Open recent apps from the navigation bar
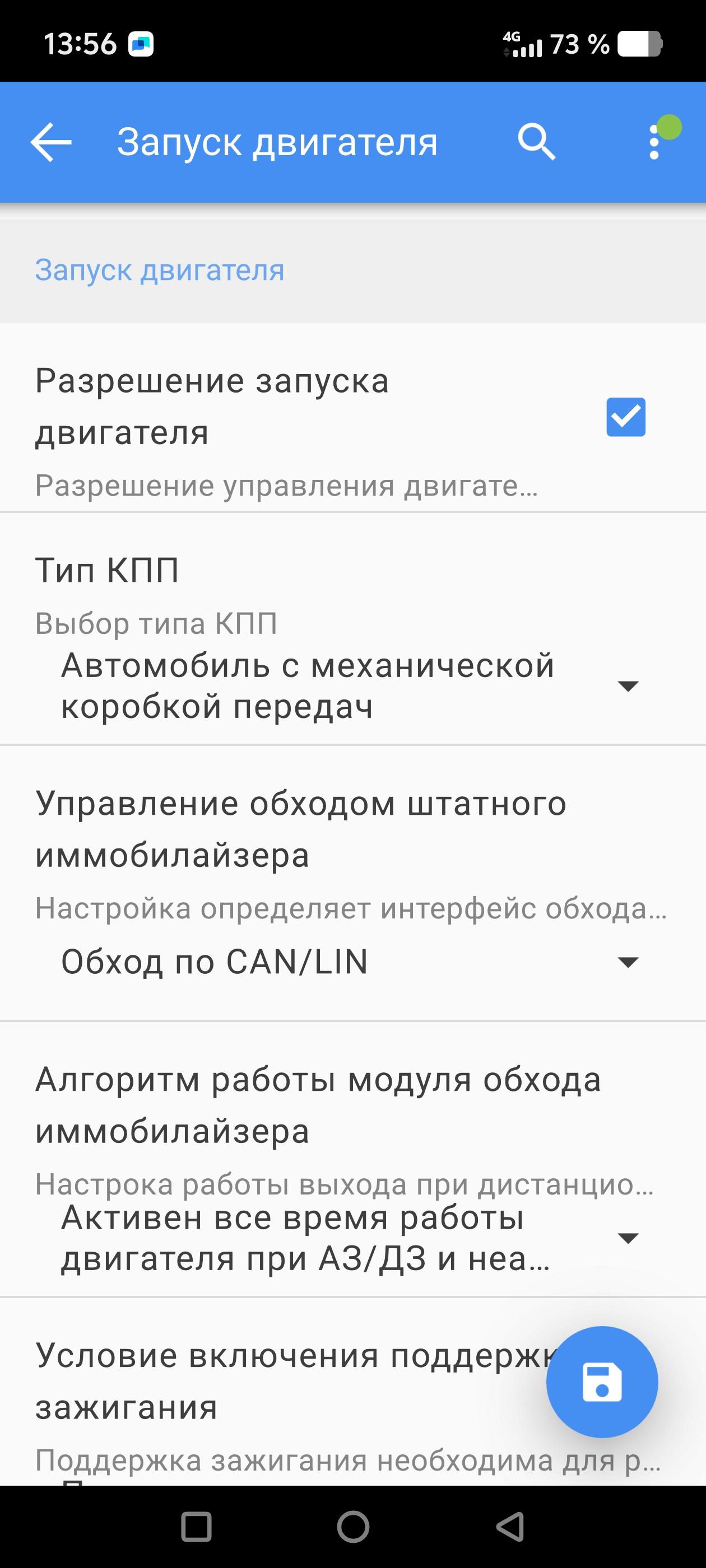This screenshot has width=706, height=1568. (196, 1527)
